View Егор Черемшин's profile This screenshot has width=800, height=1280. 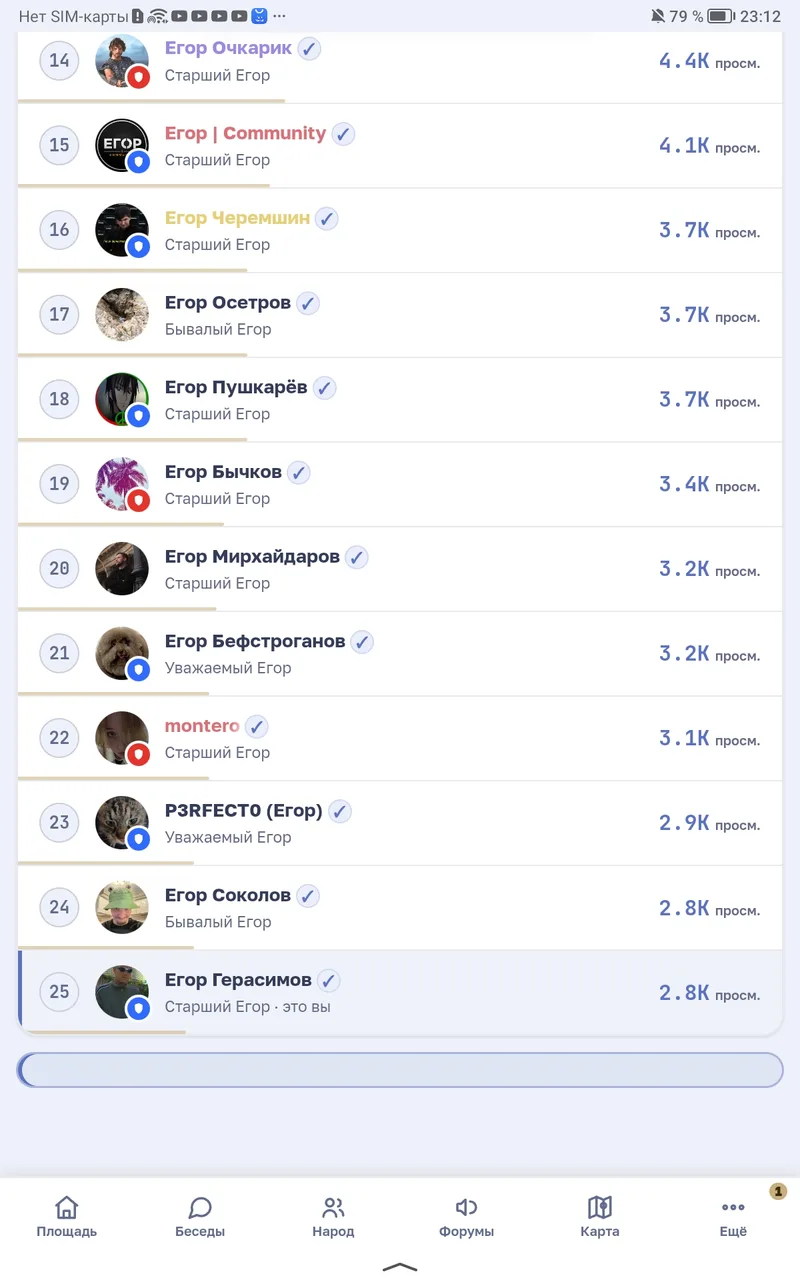click(x=400, y=230)
